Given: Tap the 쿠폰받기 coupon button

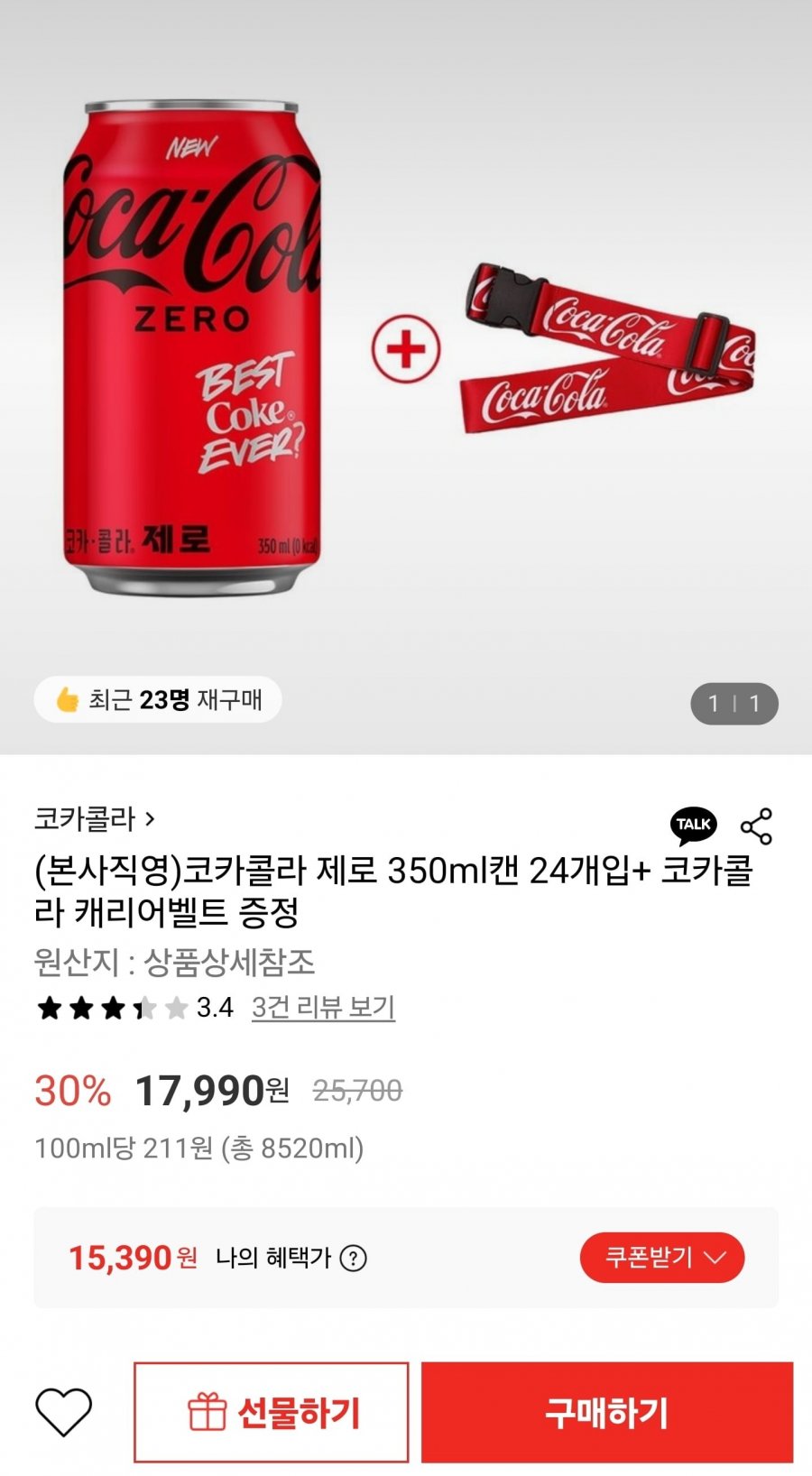Looking at the screenshot, I should coord(661,1257).
